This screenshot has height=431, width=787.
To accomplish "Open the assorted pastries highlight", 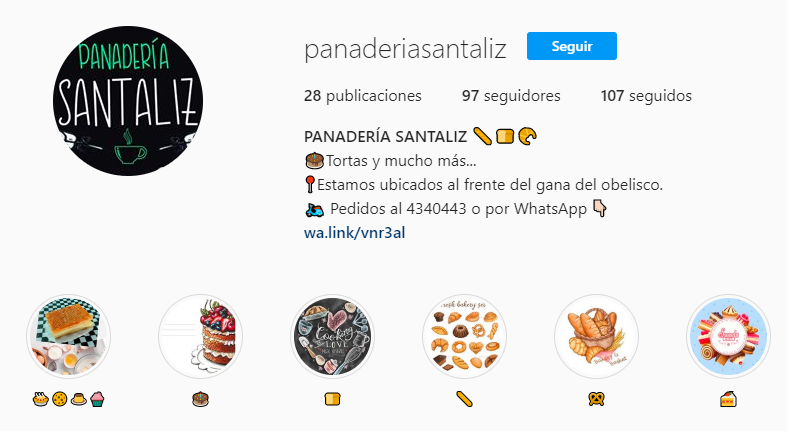I will click(465, 336).
